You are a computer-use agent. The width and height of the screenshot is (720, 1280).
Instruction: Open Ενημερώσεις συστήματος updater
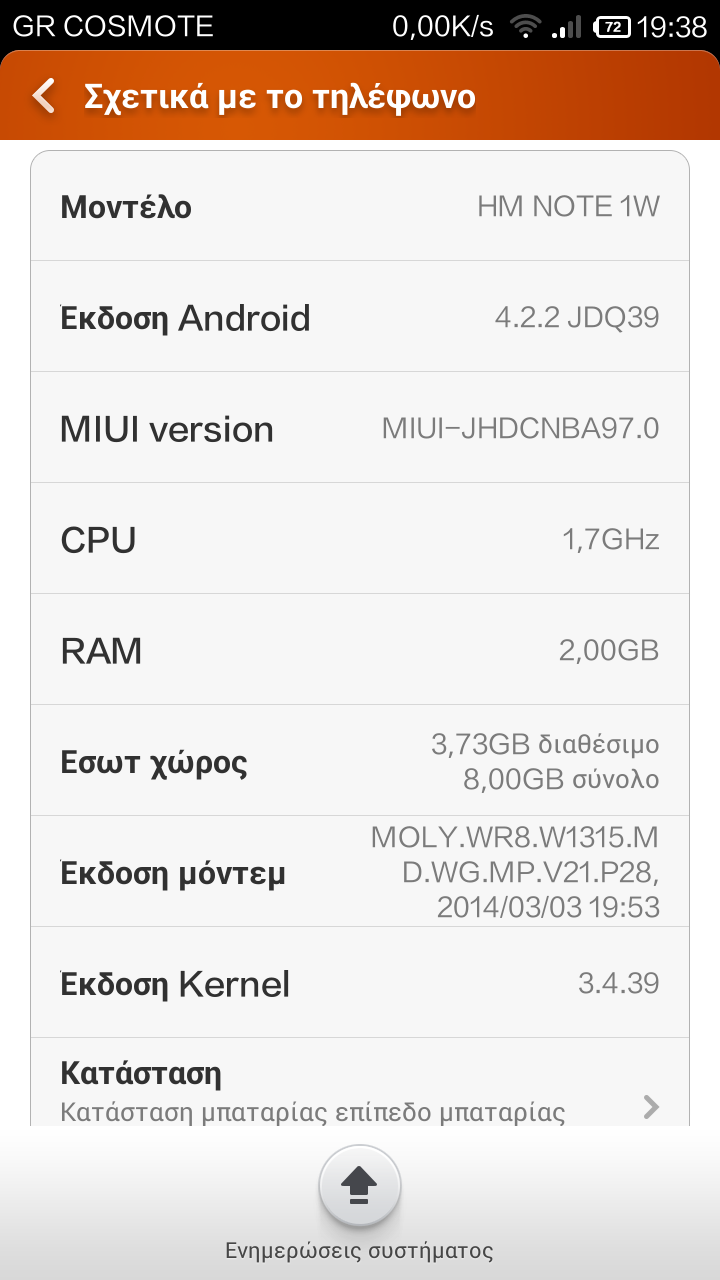click(360, 1187)
